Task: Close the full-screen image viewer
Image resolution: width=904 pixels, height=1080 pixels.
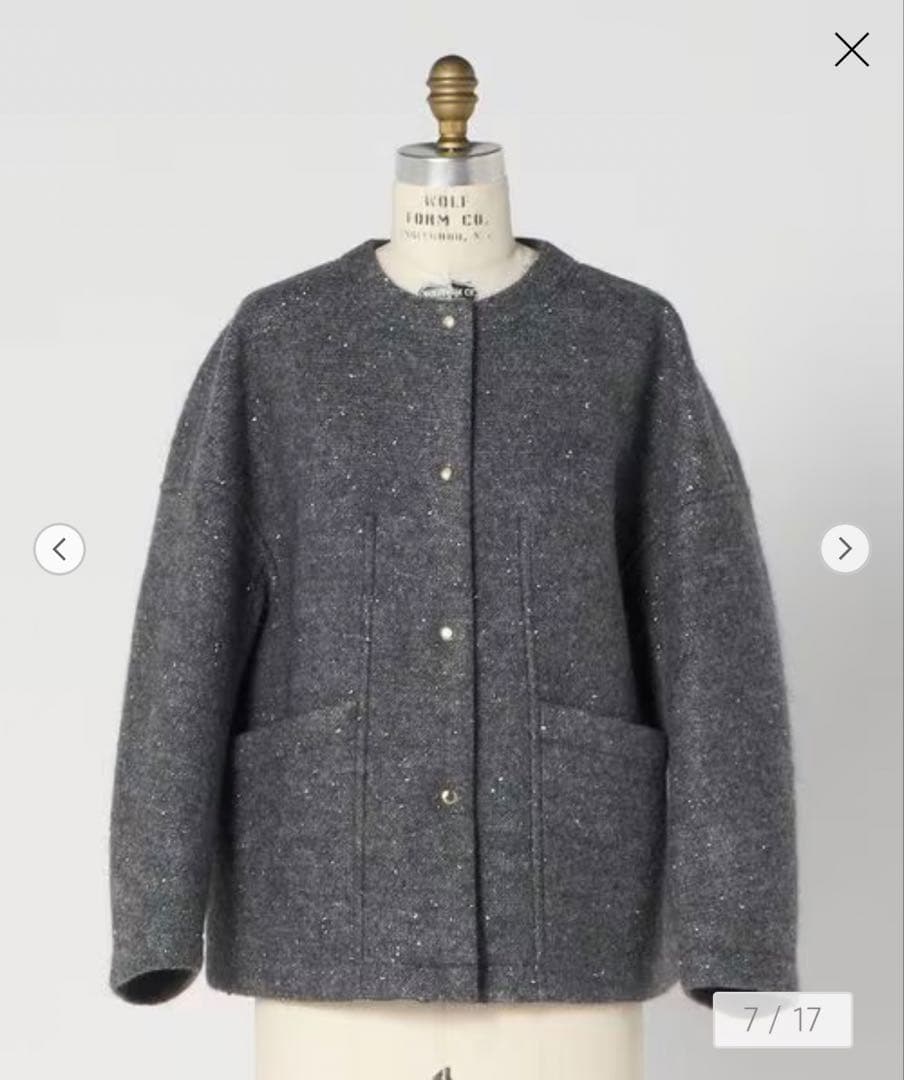Action: click(x=851, y=49)
